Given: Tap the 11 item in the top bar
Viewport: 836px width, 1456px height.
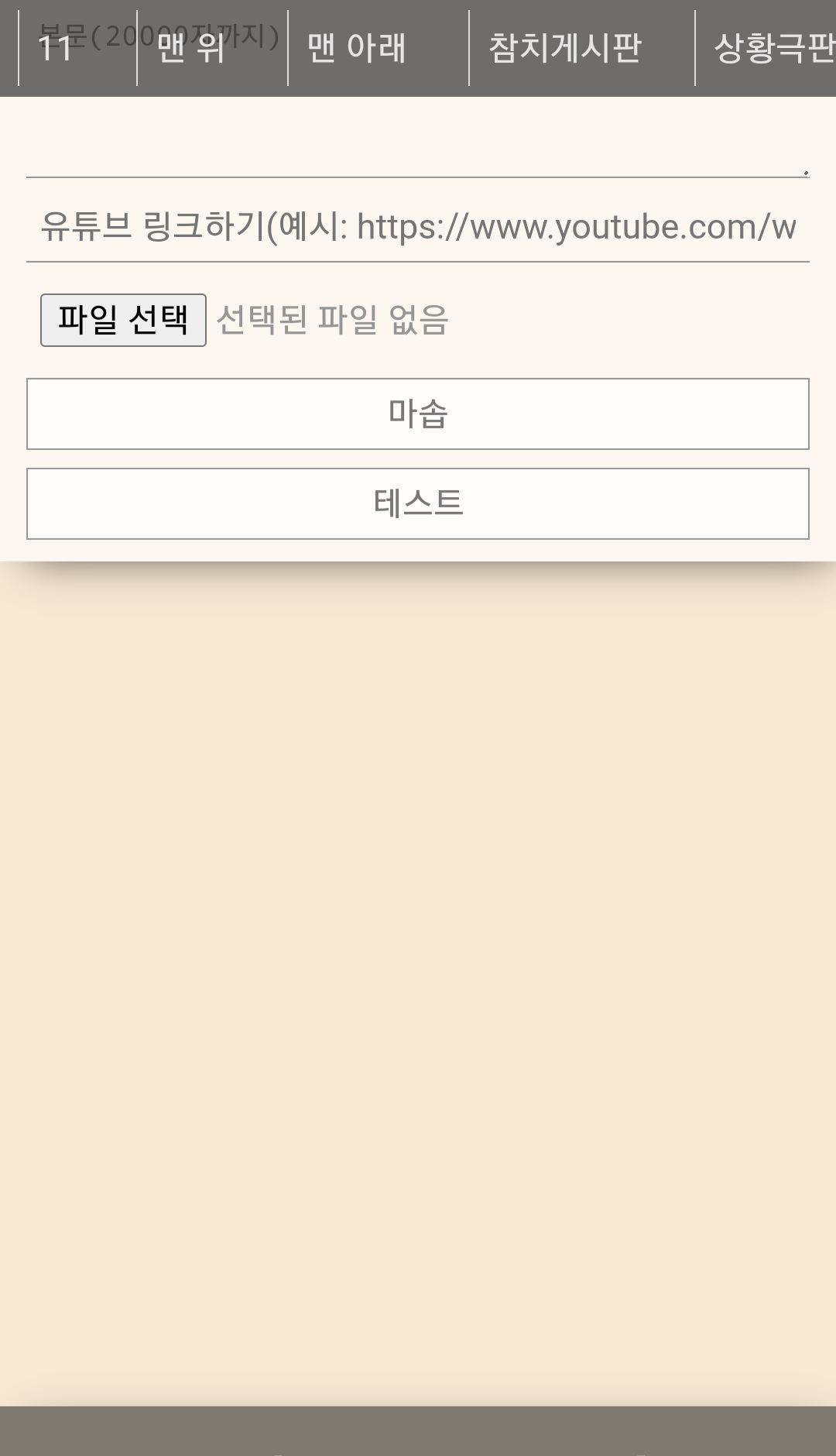Looking at the screenshot, I should pyautogui.click(x=56, y=48).
